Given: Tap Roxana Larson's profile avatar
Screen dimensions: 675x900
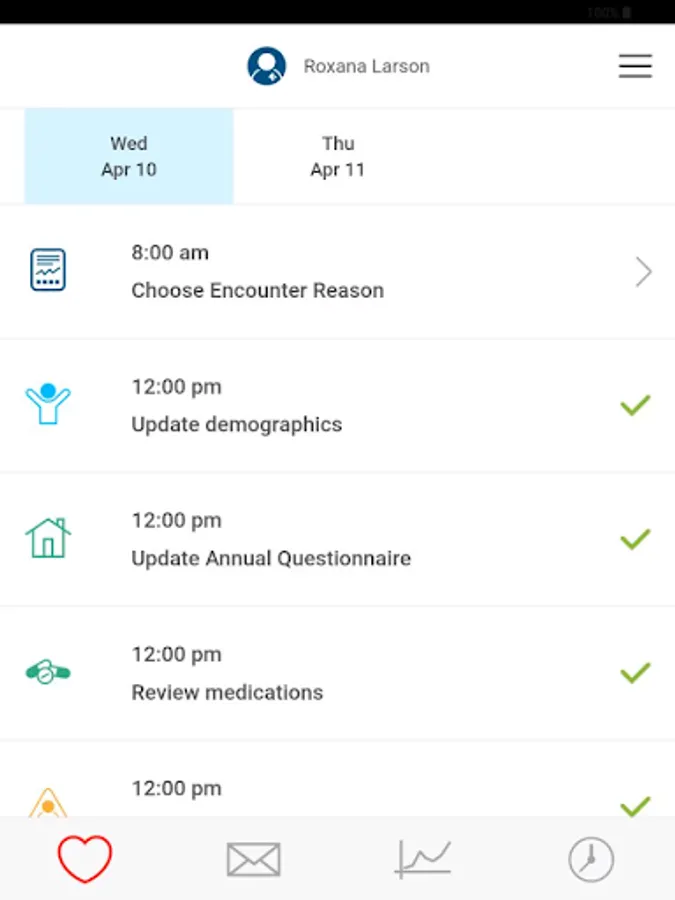Looking at the screenshot, I should (x=267, y=66).
